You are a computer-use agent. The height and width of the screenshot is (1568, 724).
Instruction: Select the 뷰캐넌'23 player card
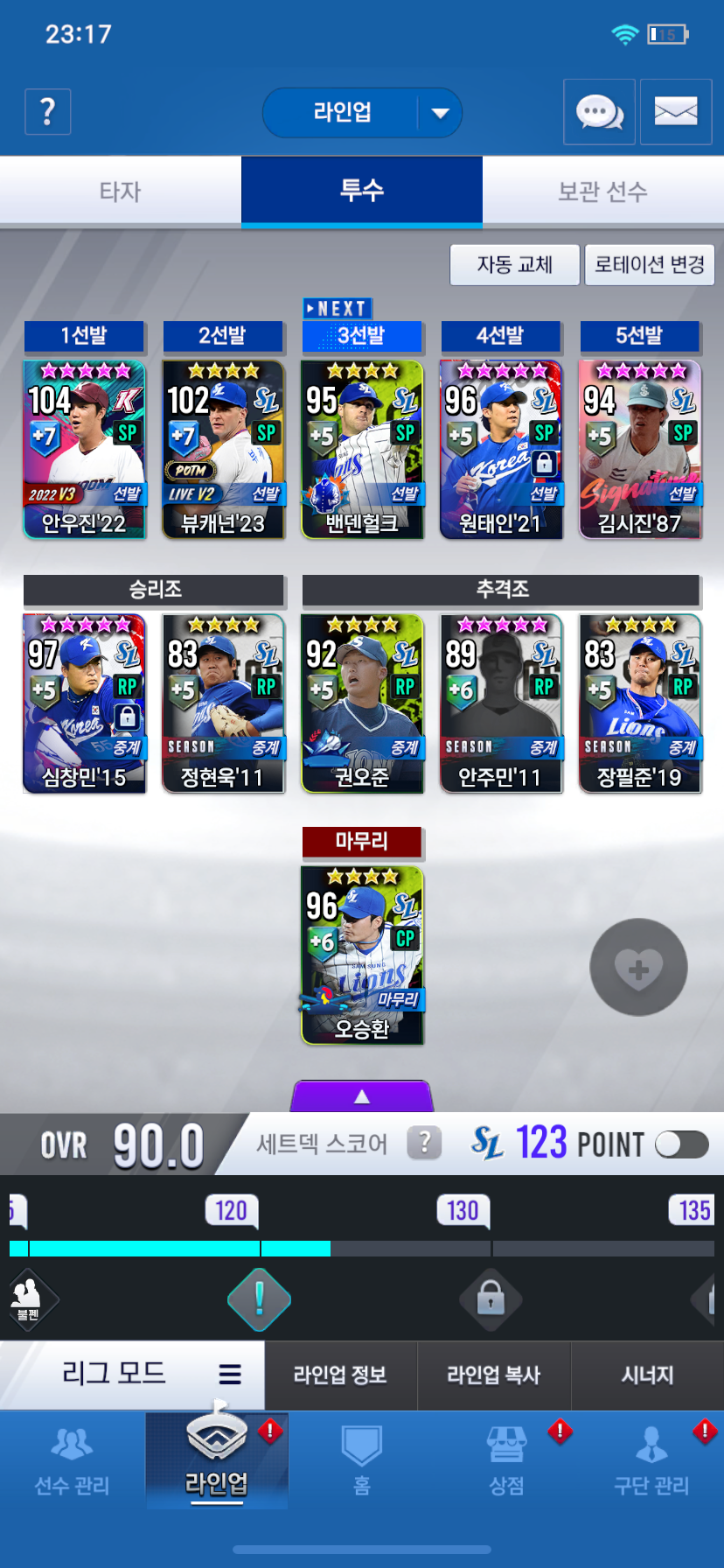(x=223, y=449)
